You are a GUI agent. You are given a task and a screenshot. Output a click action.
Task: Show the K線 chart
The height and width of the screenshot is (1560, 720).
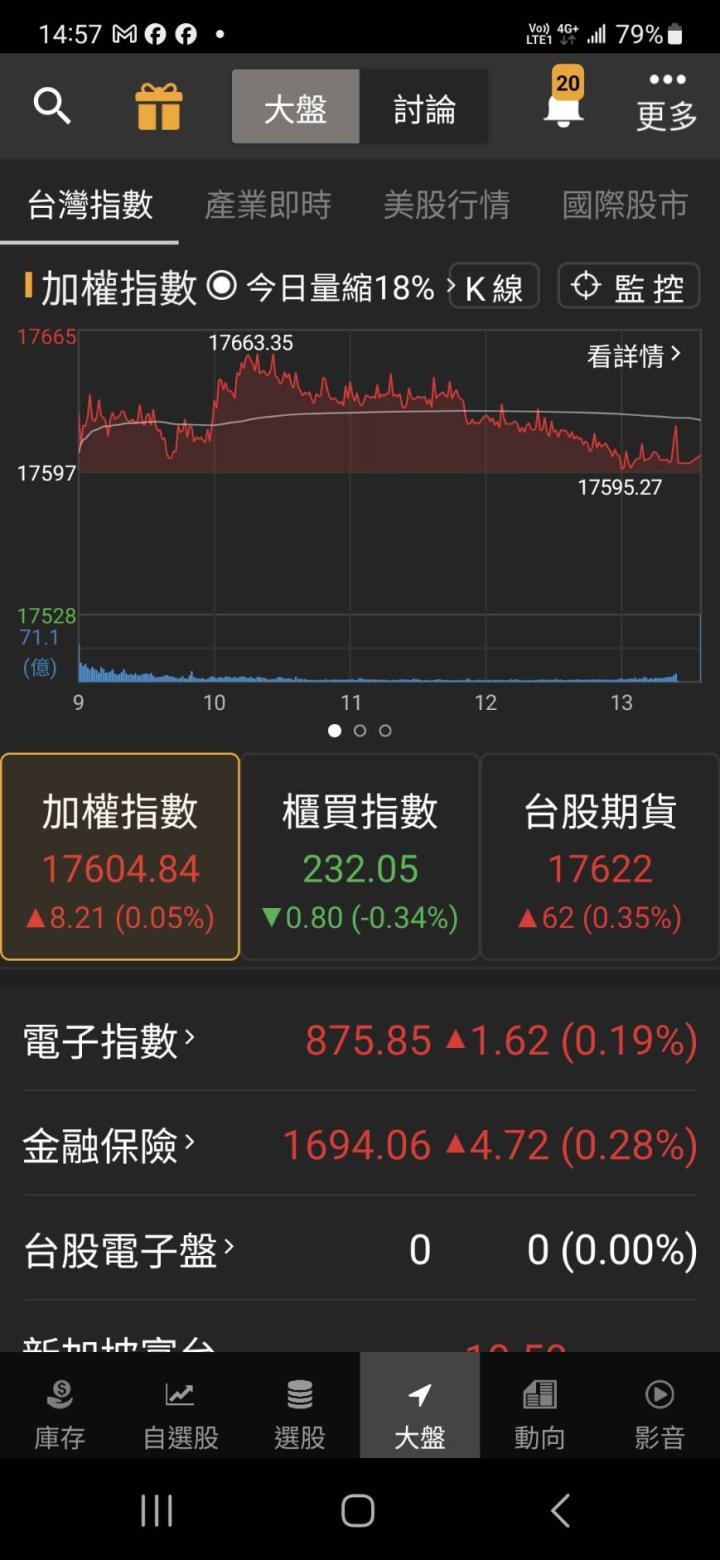[494, 288]
